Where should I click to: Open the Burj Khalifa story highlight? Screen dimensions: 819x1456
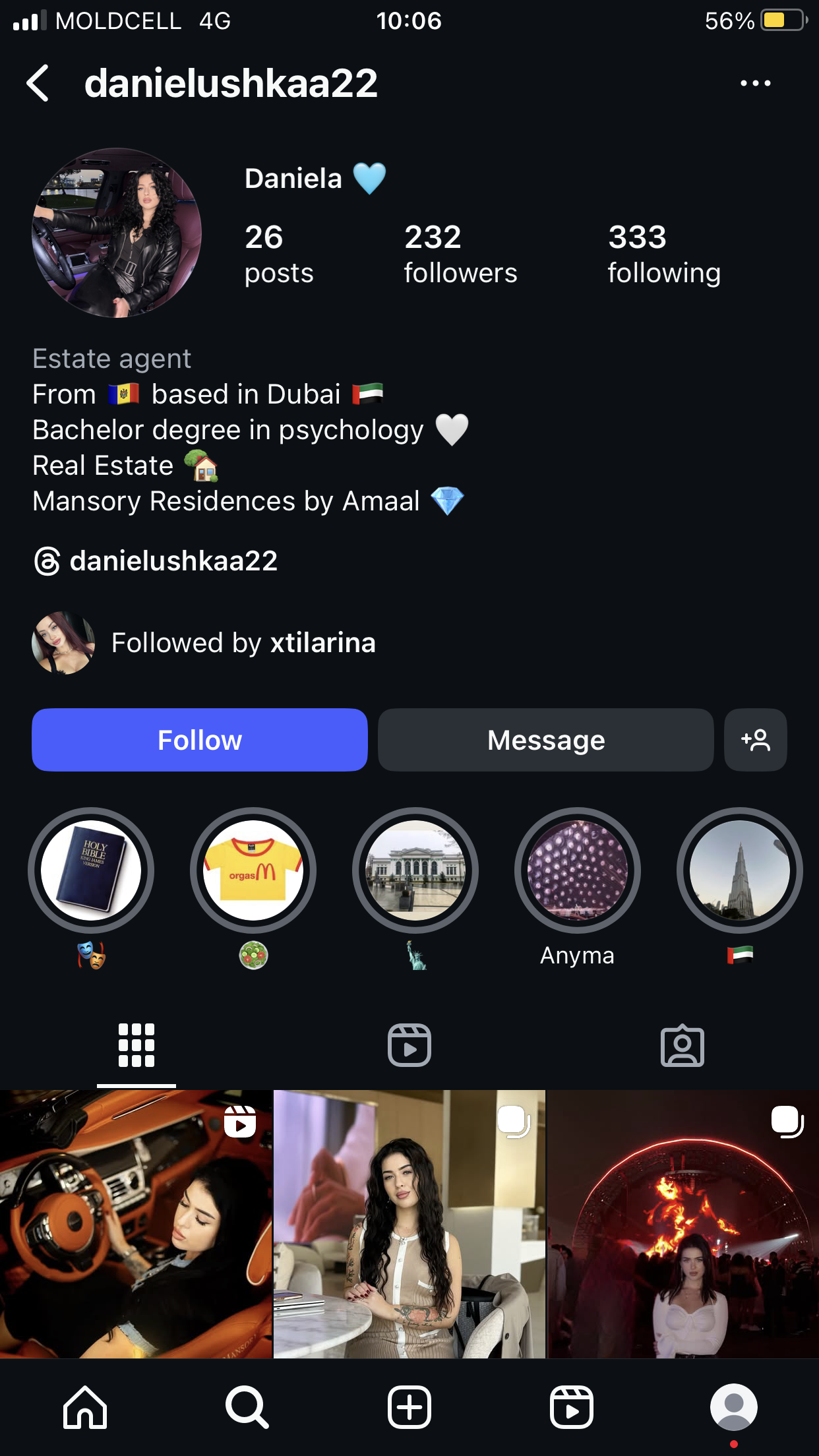[x=739, y=870]
